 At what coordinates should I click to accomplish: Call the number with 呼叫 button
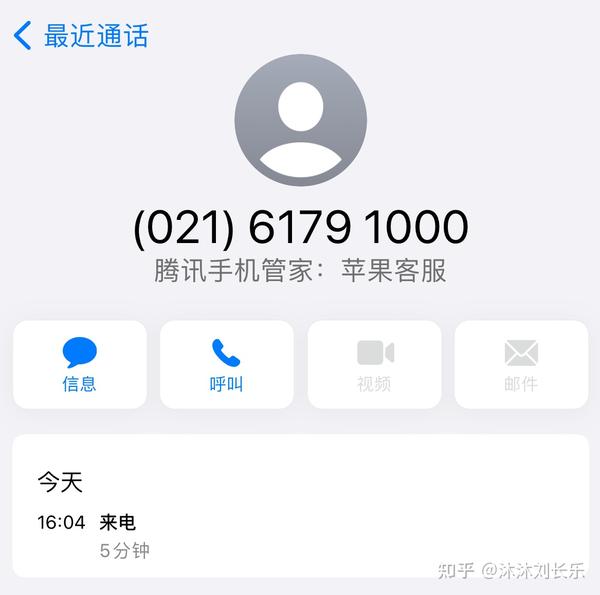coord(226,364)
